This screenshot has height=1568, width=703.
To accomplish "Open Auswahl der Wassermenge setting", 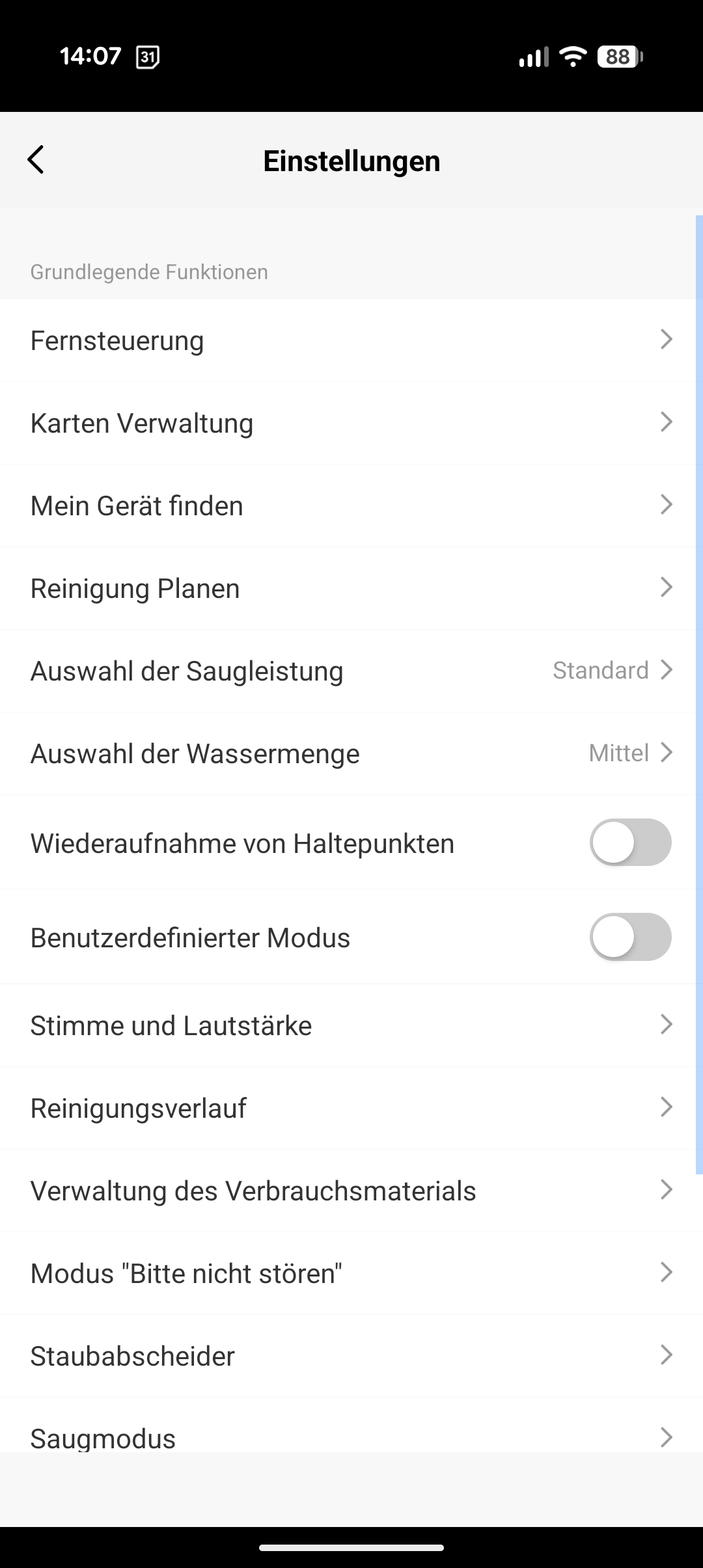I will [x=351, y=753].
